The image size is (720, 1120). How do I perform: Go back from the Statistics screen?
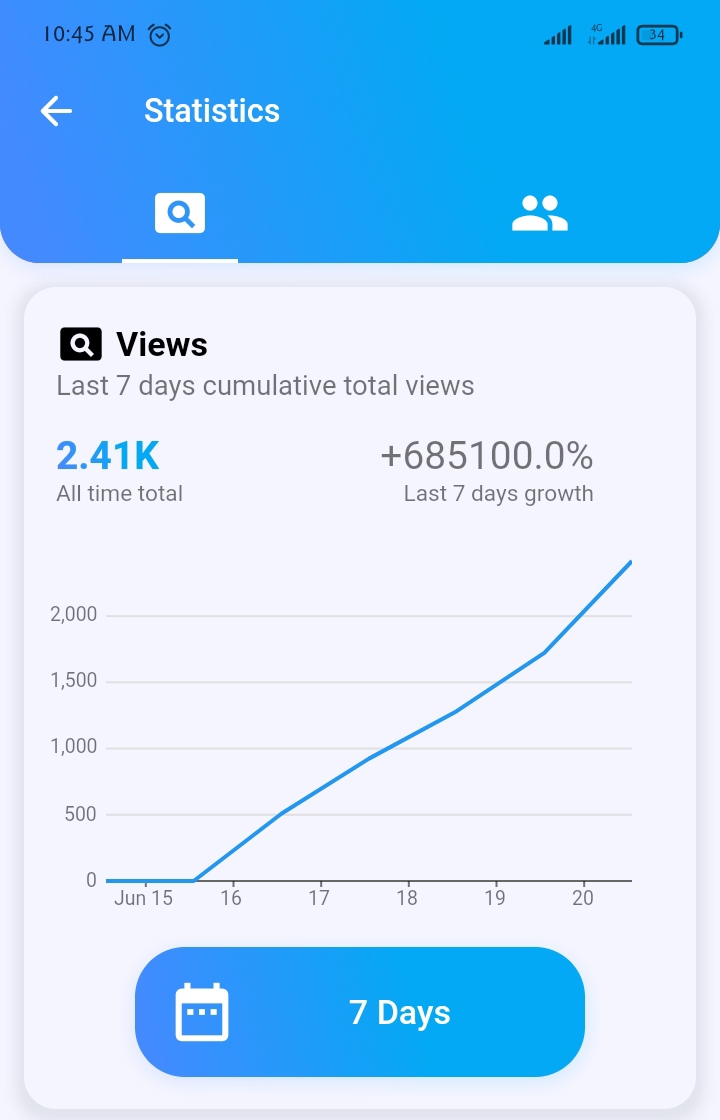(56, 111)
